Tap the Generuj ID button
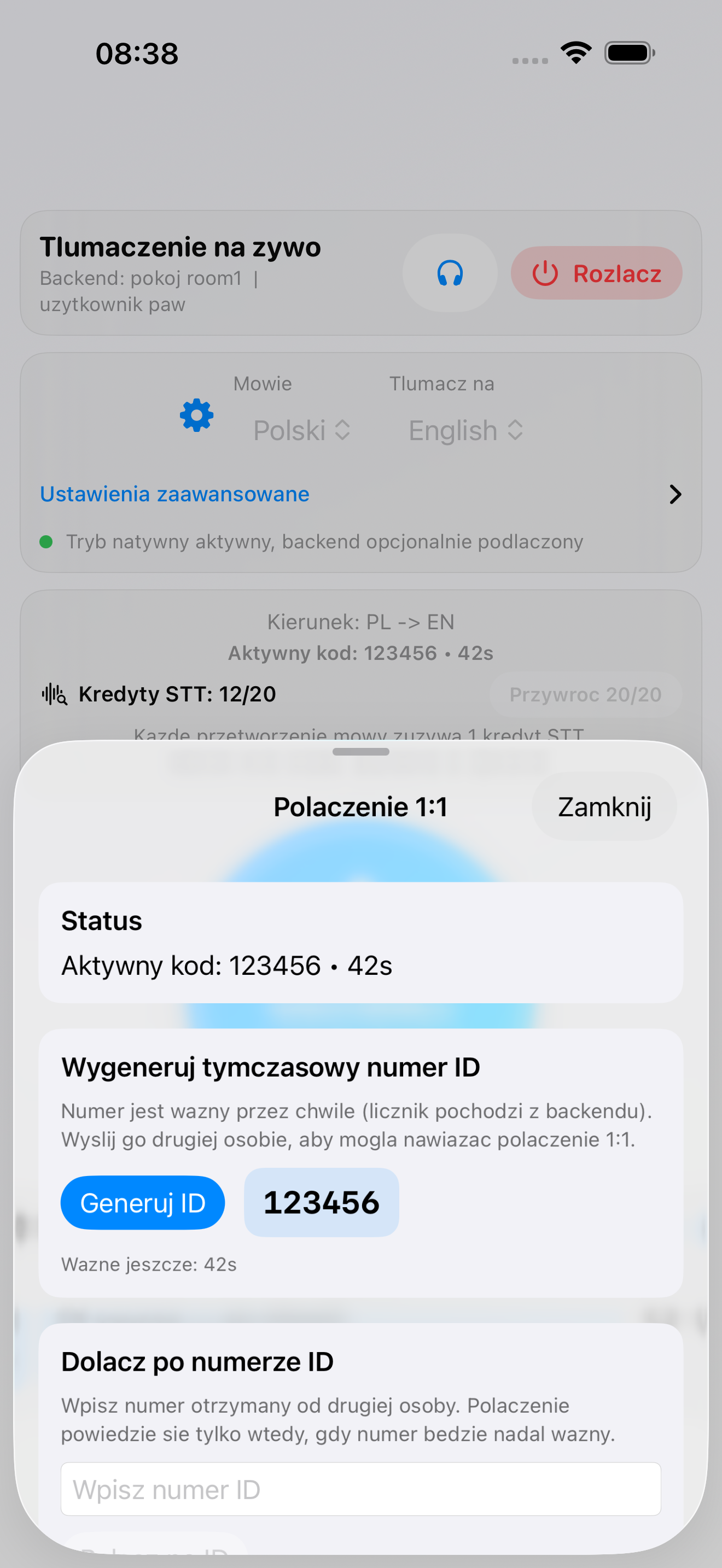 (142, 1203)
